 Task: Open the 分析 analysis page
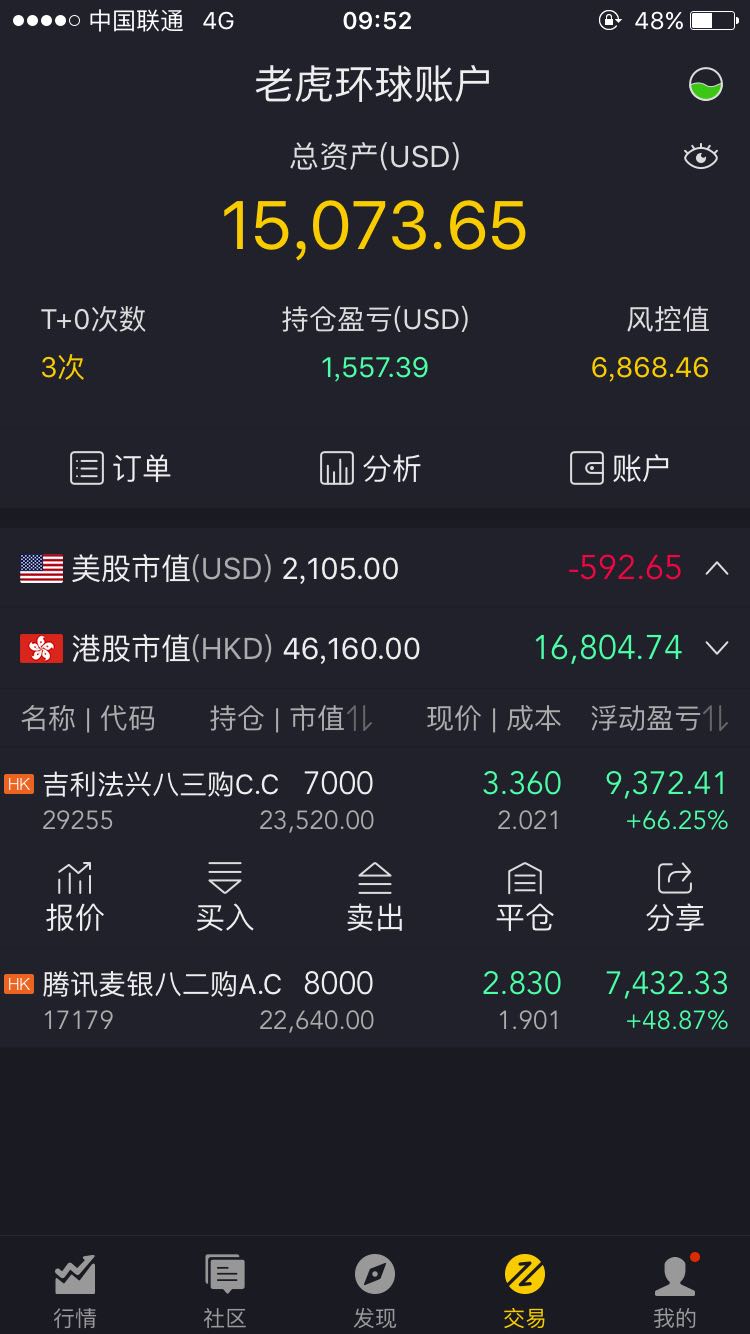371,468
